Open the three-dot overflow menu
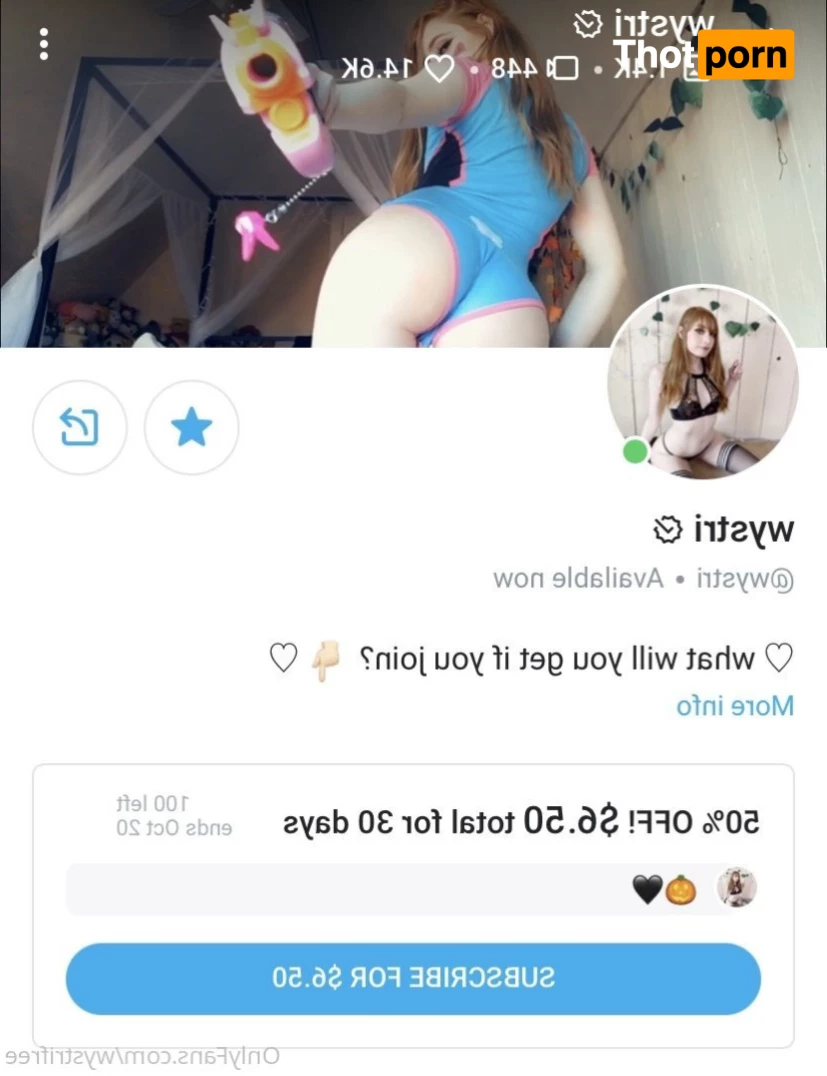The image size is (827, 1076). (x=43, y=43)
